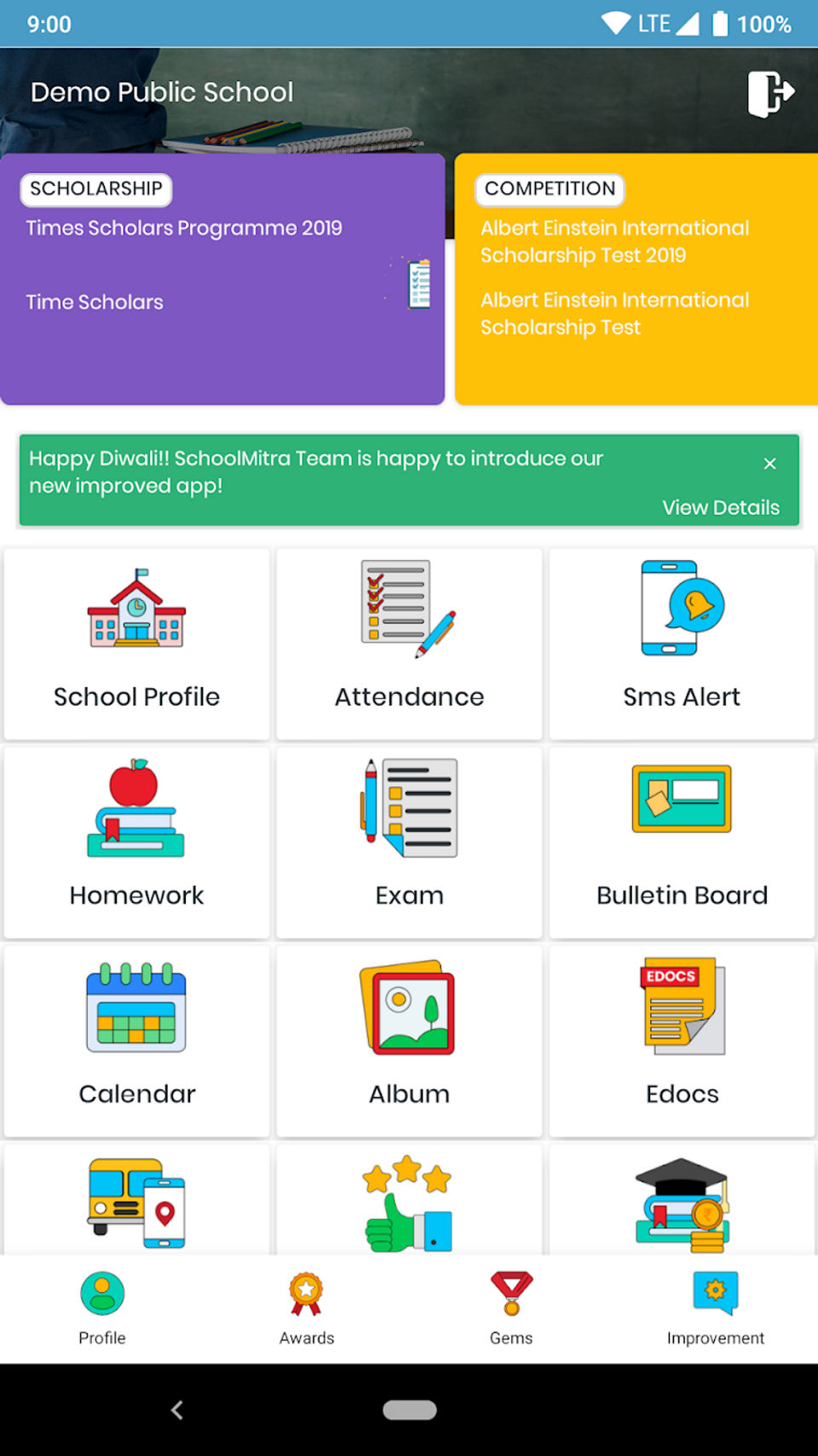Open the Album tile
Screen dimensions: 818x1456
[x=409, y=1041]
